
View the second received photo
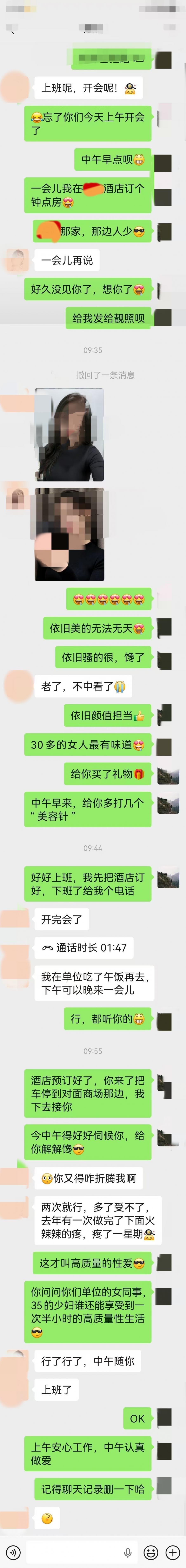[x=69, y=534]
